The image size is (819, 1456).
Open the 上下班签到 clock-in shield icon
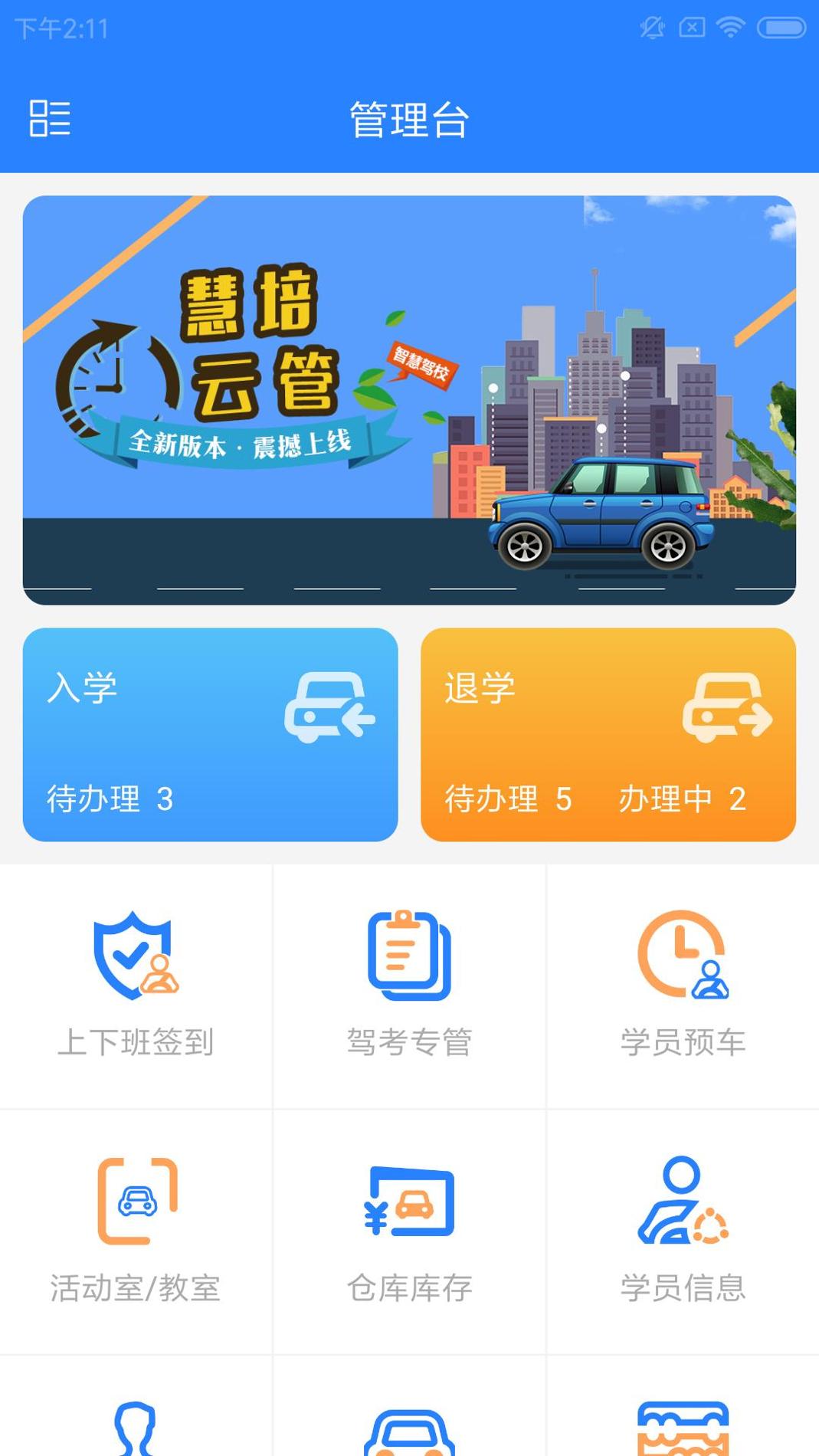pos(135,953)
